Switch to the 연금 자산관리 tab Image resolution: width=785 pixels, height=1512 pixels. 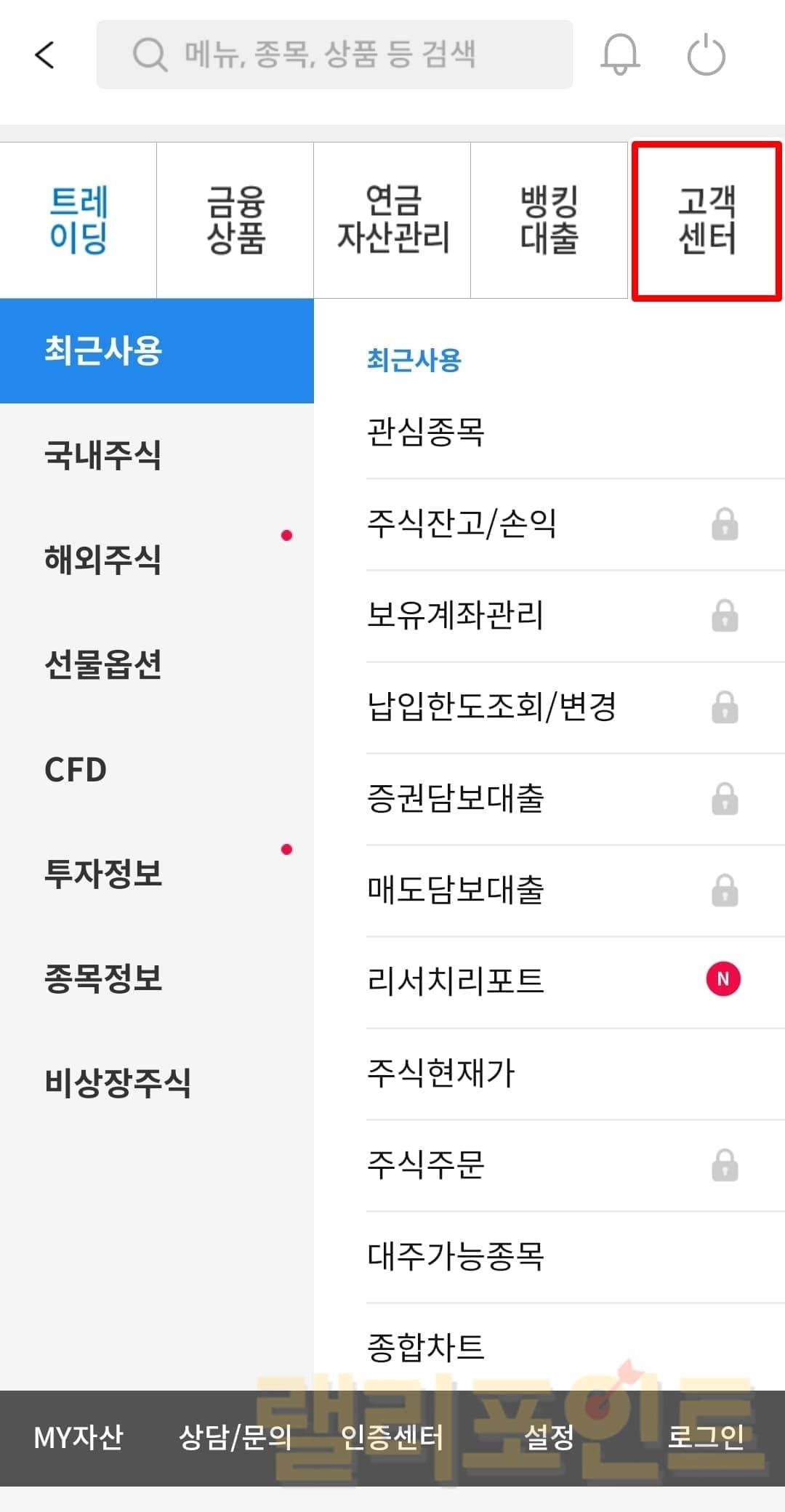tap(392, 220)
